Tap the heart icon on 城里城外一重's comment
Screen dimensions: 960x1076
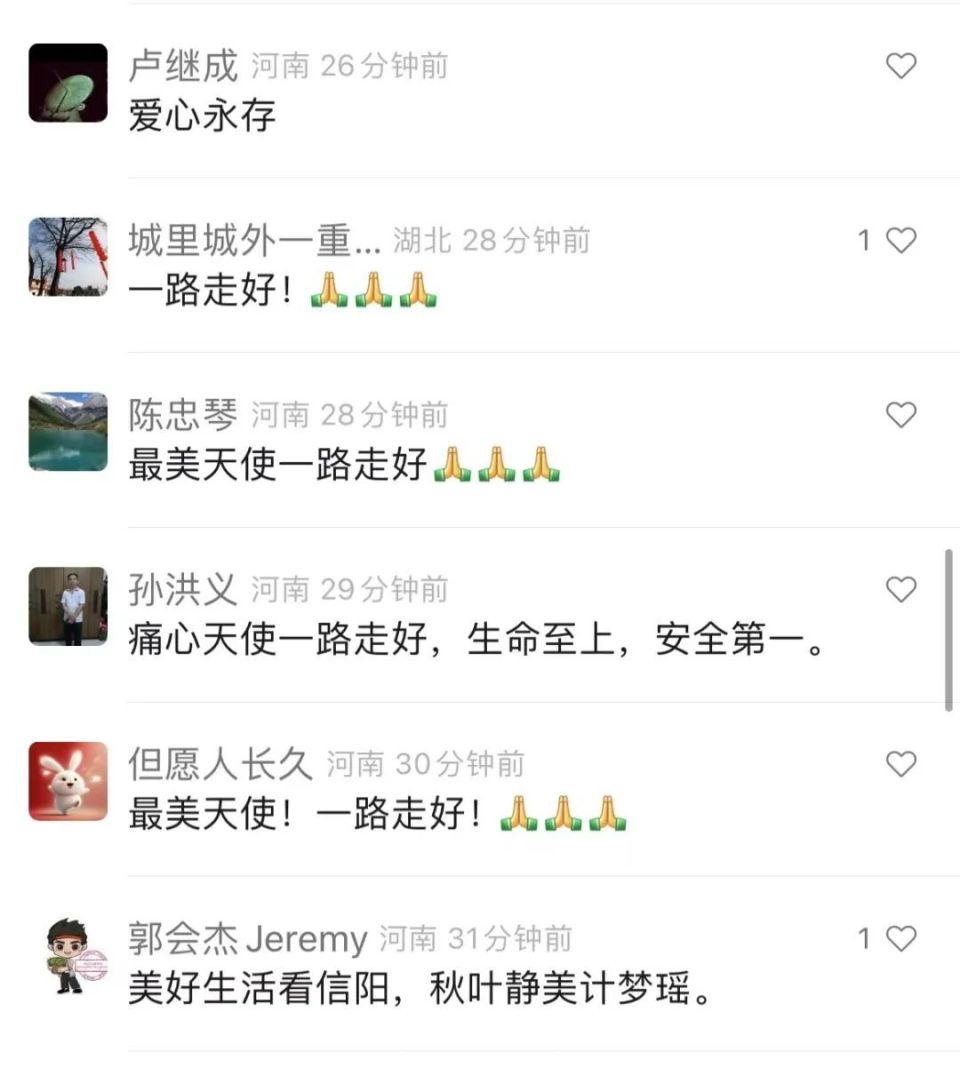click(x=901, y=239)
